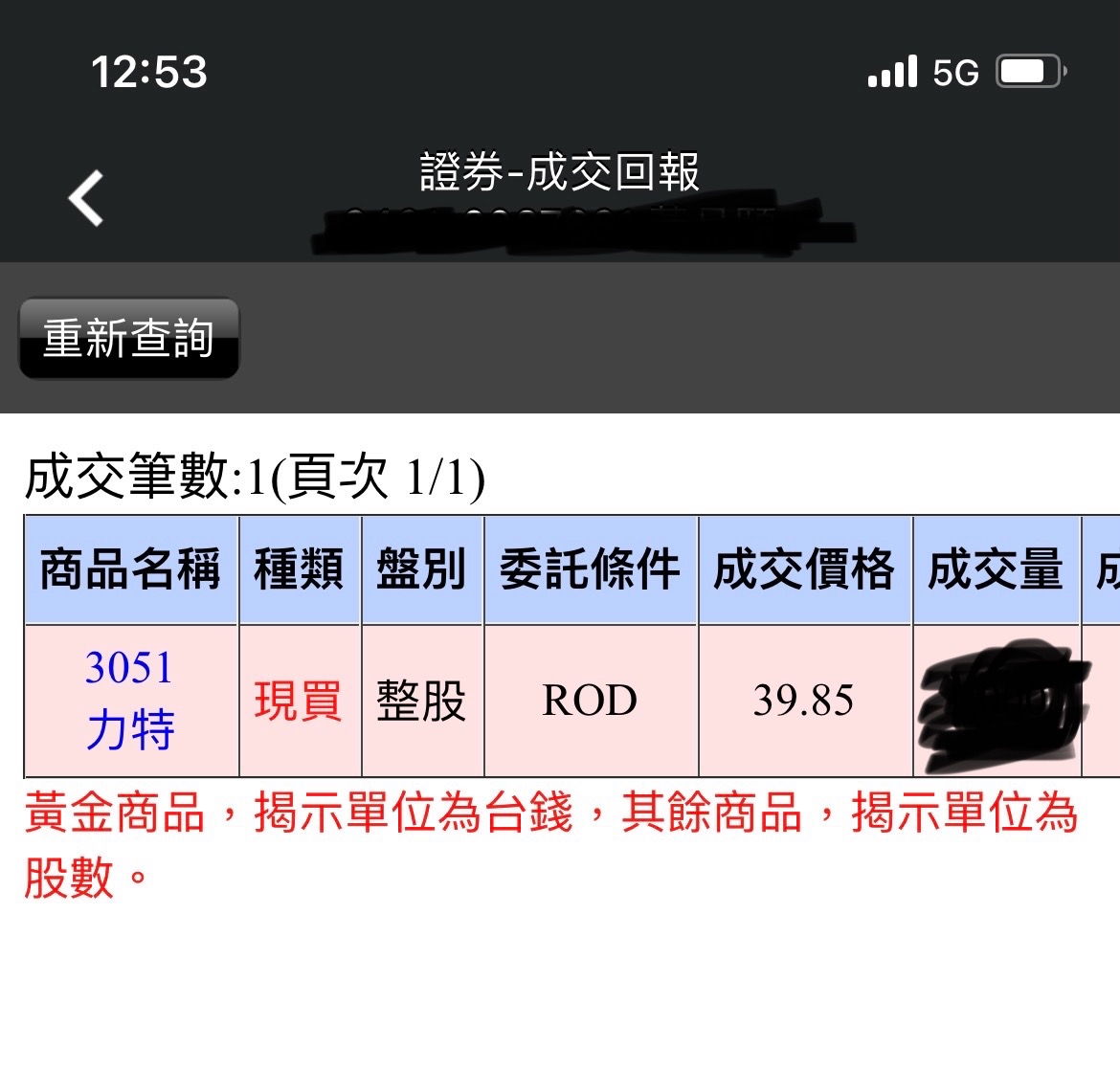This screenshot has height=1092, width=1120.
Task: Go back using the arrow
Action: tap(86, 198)
